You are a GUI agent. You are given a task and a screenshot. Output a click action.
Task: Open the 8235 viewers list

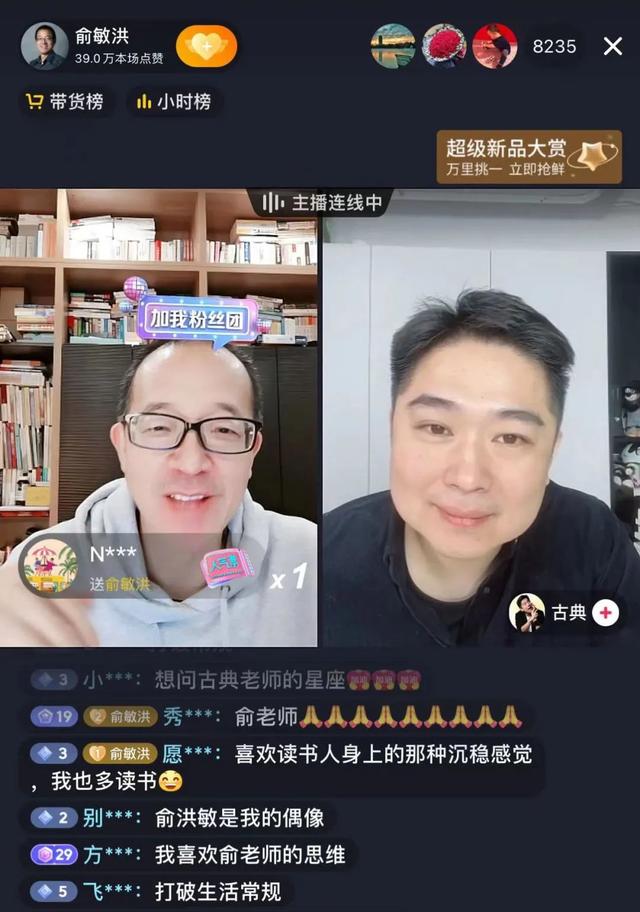(554, 46)
